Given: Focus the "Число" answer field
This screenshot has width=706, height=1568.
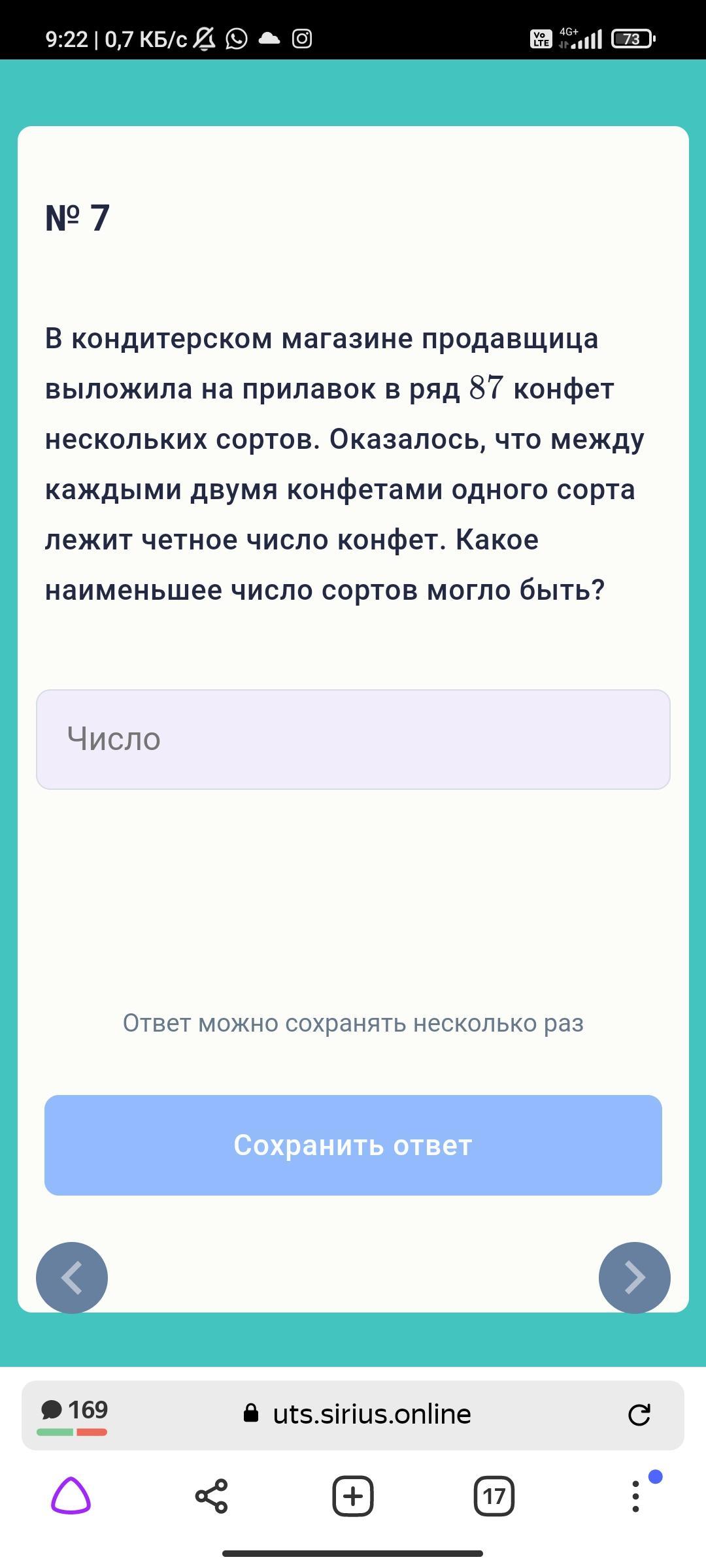Looking at the screenshot, I should tap(353, 739).
